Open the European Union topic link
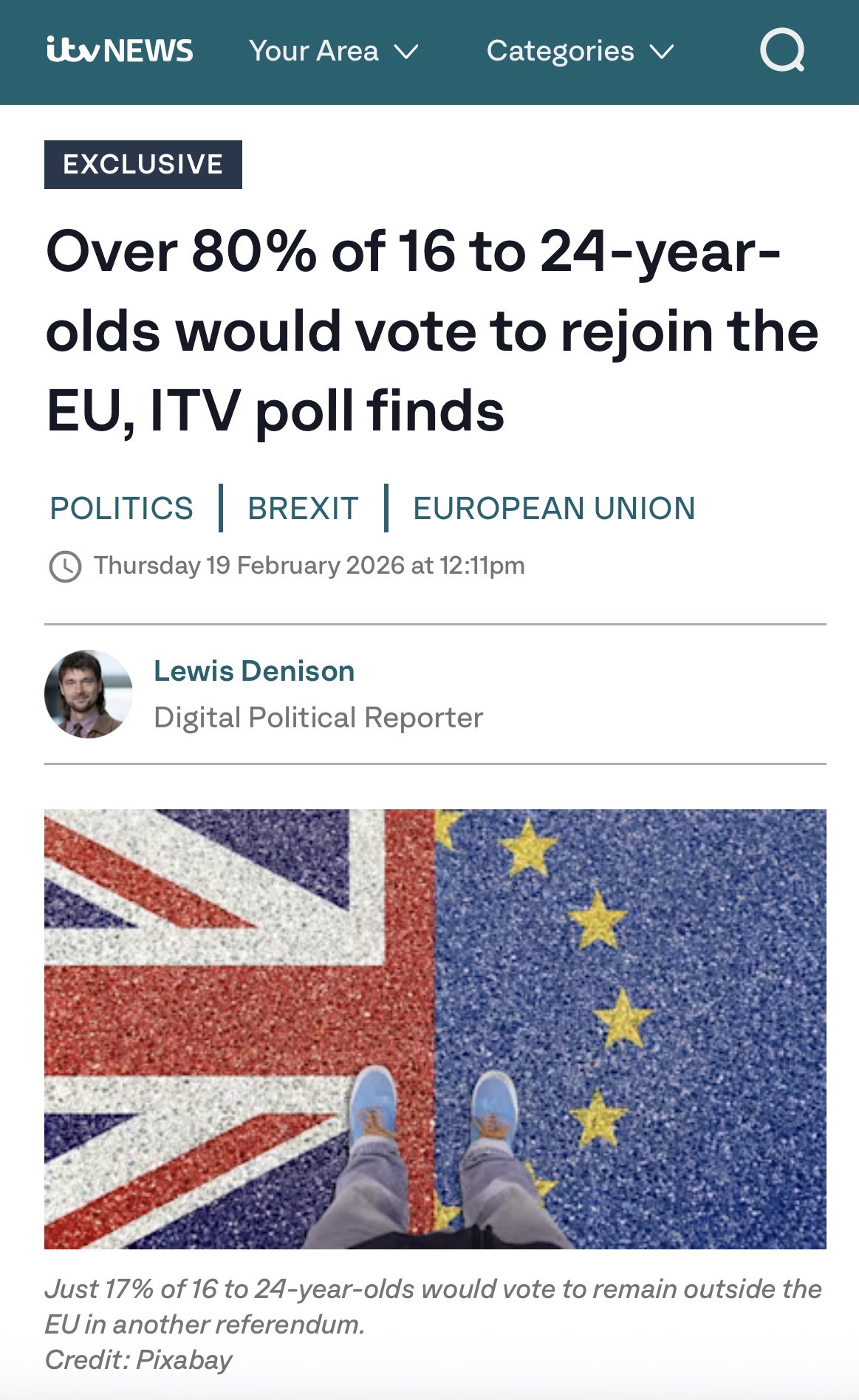Viewport: 859px width, 1400px height. click(553, 508)
